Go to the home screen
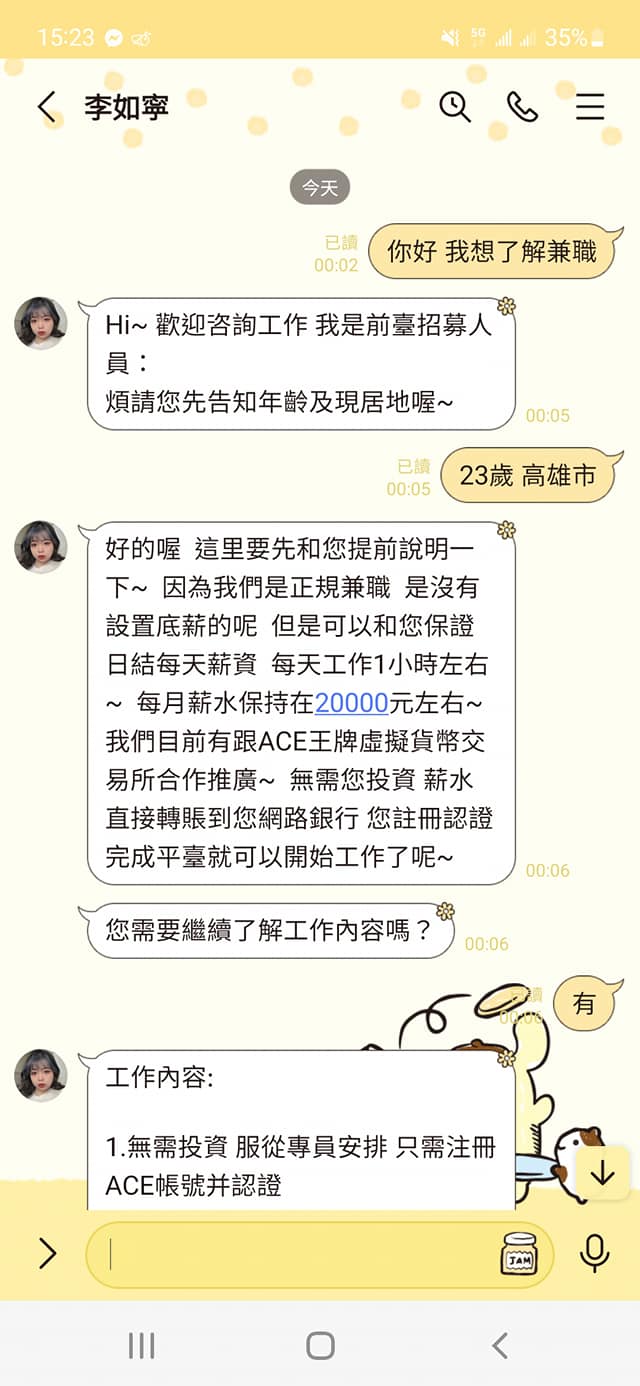This screenshot has width=640, height=1386. tap(320, 1345)
